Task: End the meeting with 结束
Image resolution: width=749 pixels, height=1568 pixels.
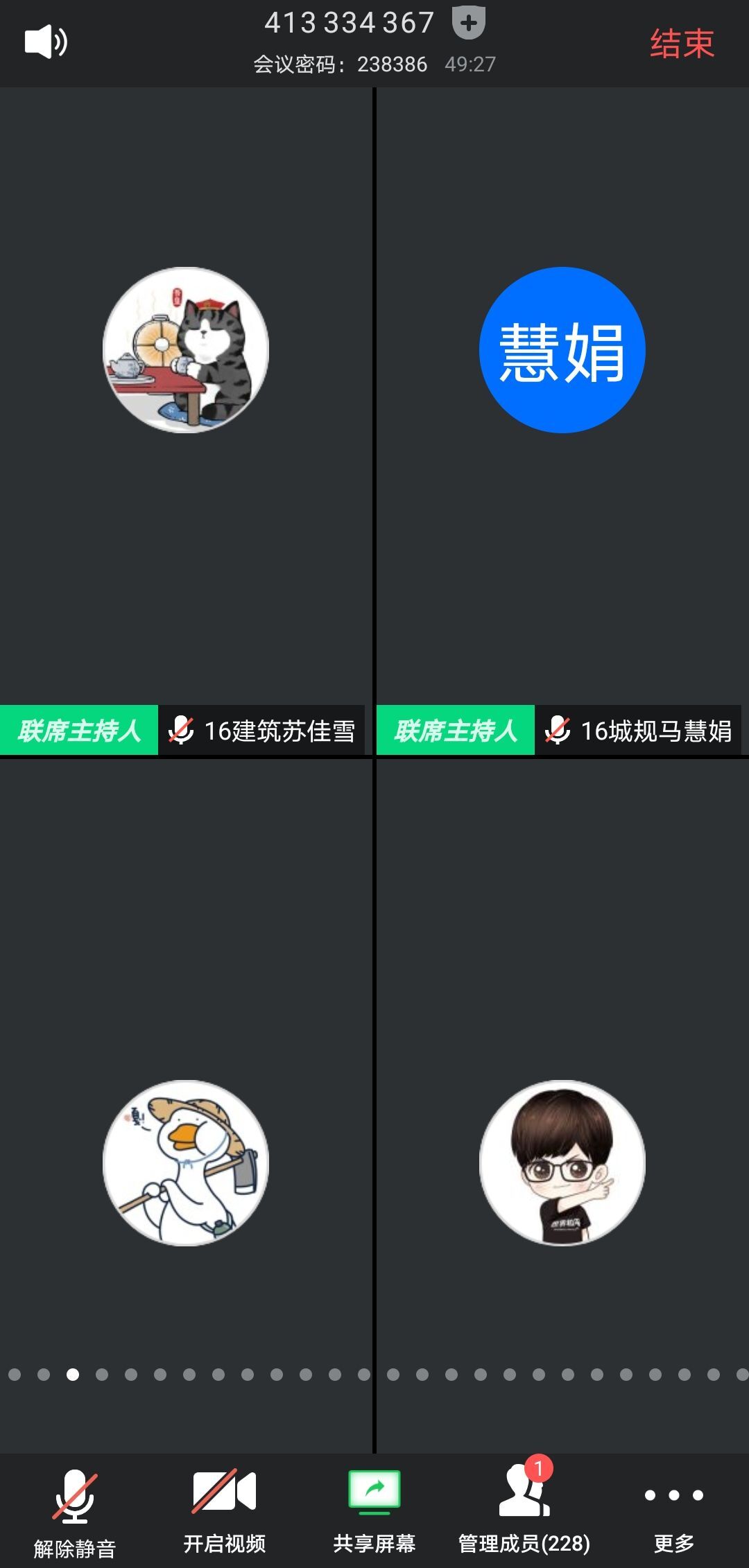Action: click(681, 44)
